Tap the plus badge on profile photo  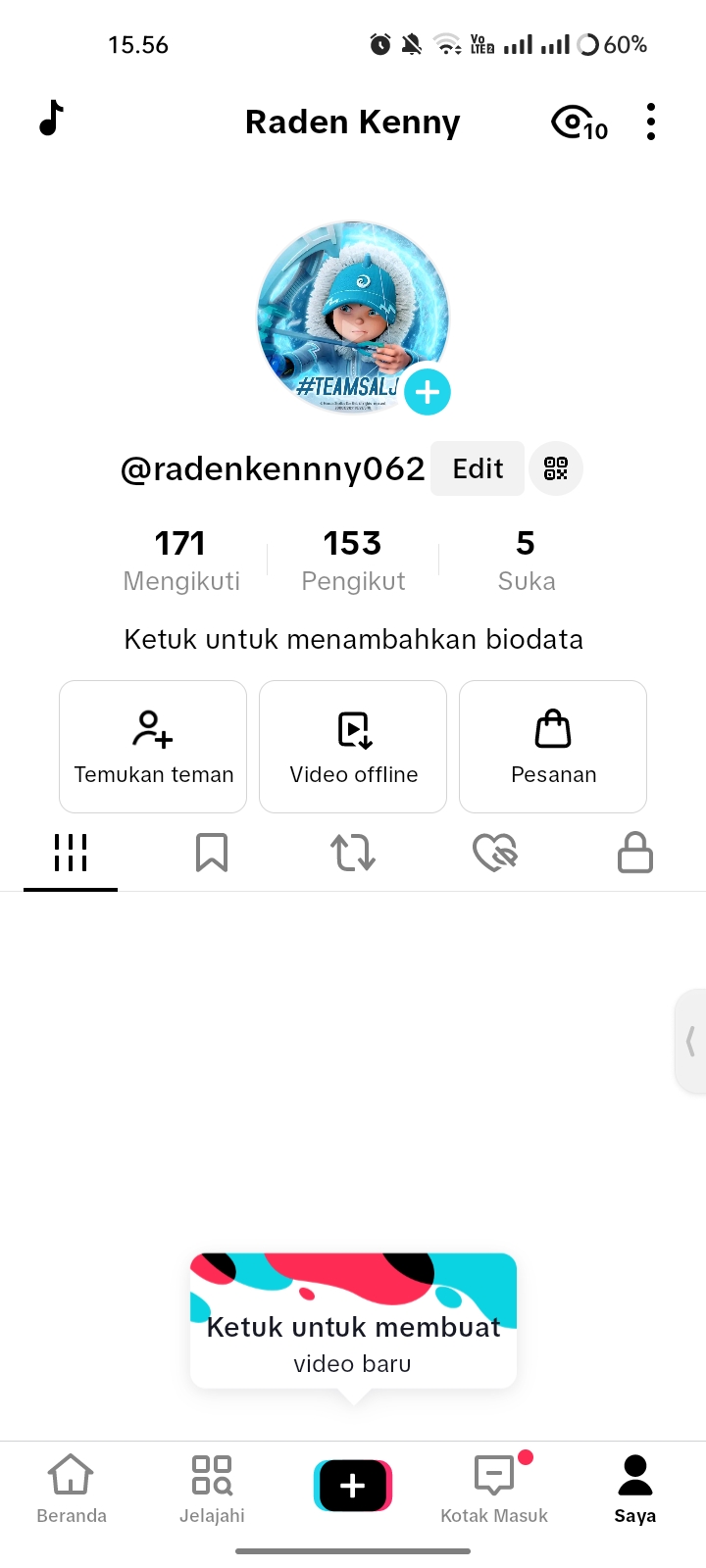coord(428,392)
